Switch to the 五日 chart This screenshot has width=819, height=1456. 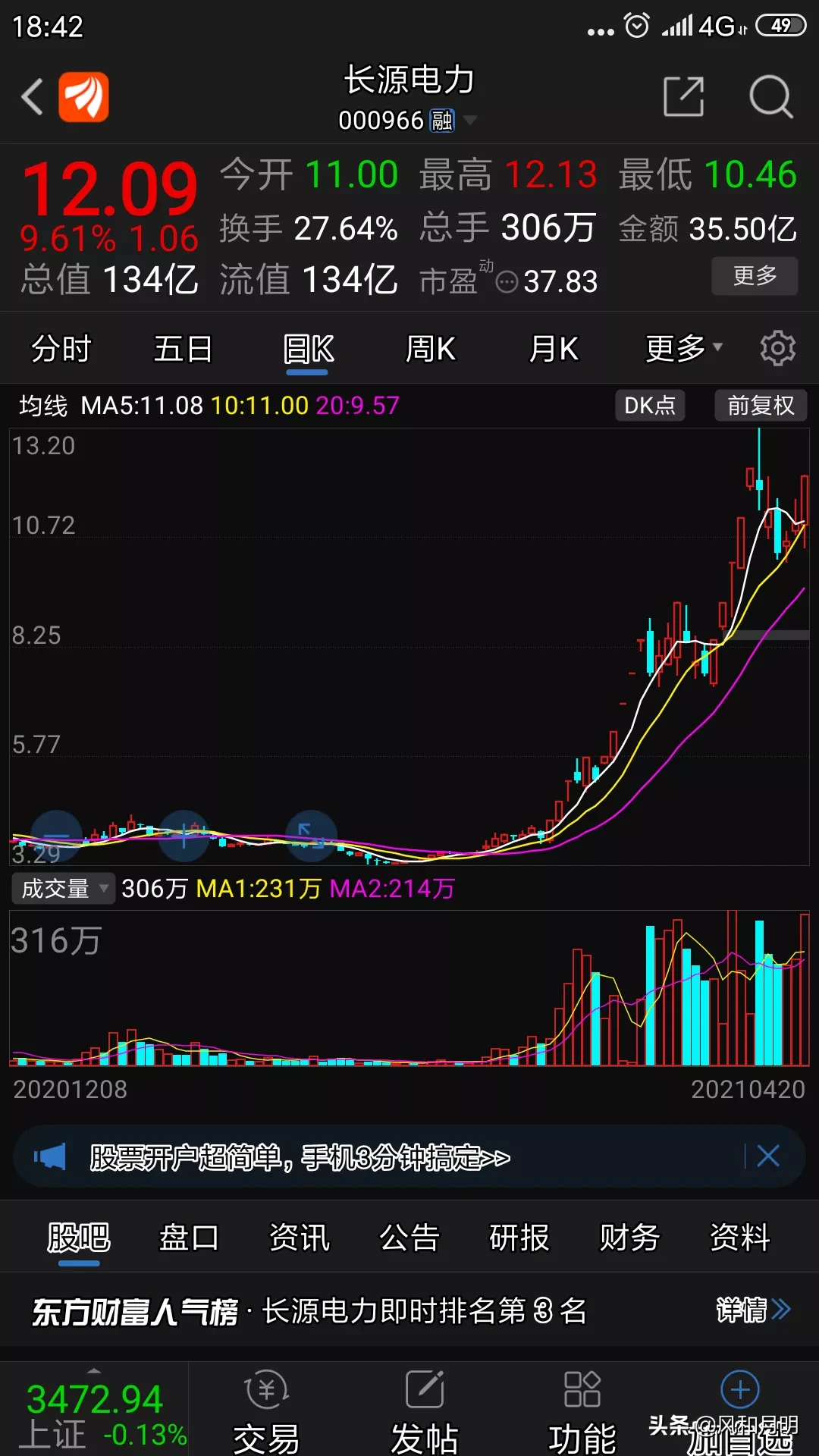pyautogui.click(x=183, y=350)
